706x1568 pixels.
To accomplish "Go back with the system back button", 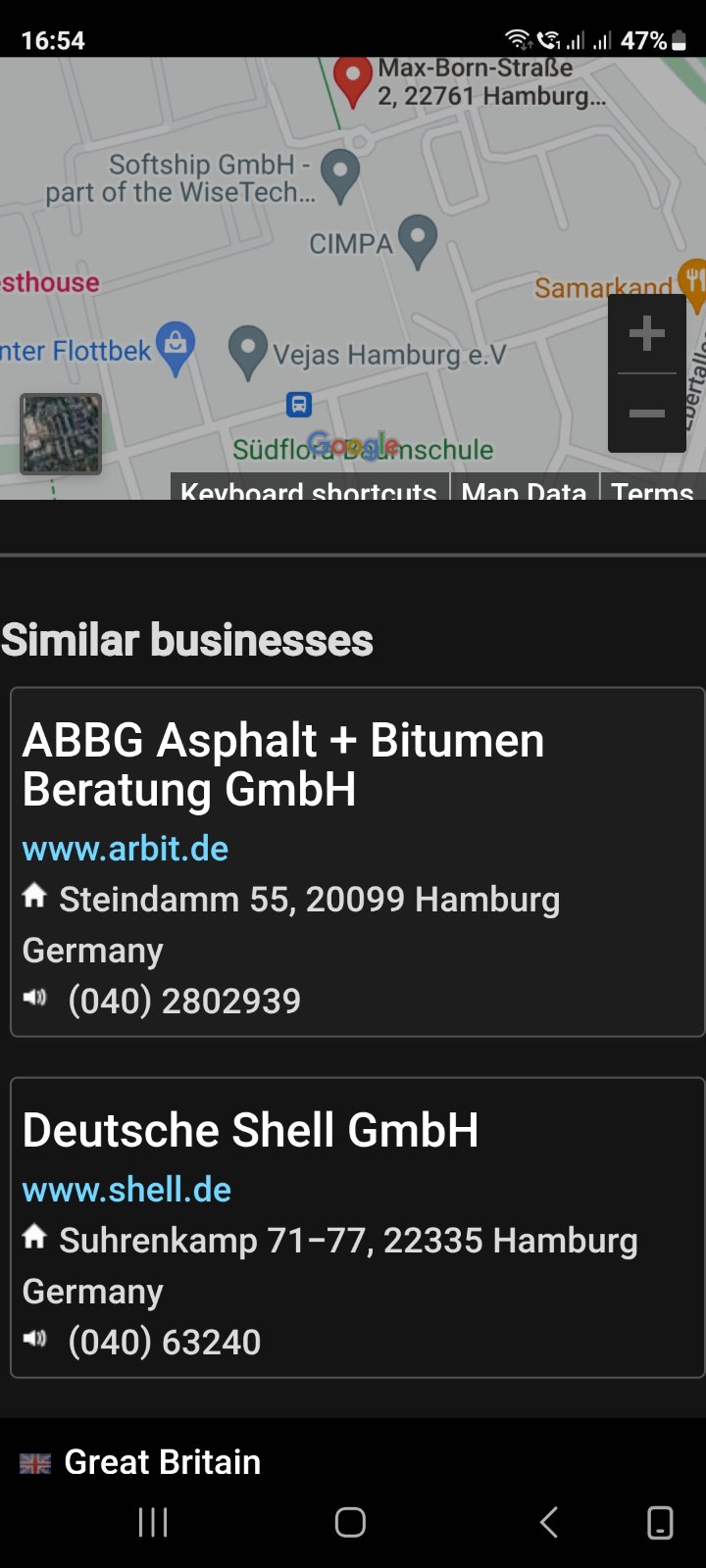I will [x=549, y=1522].
